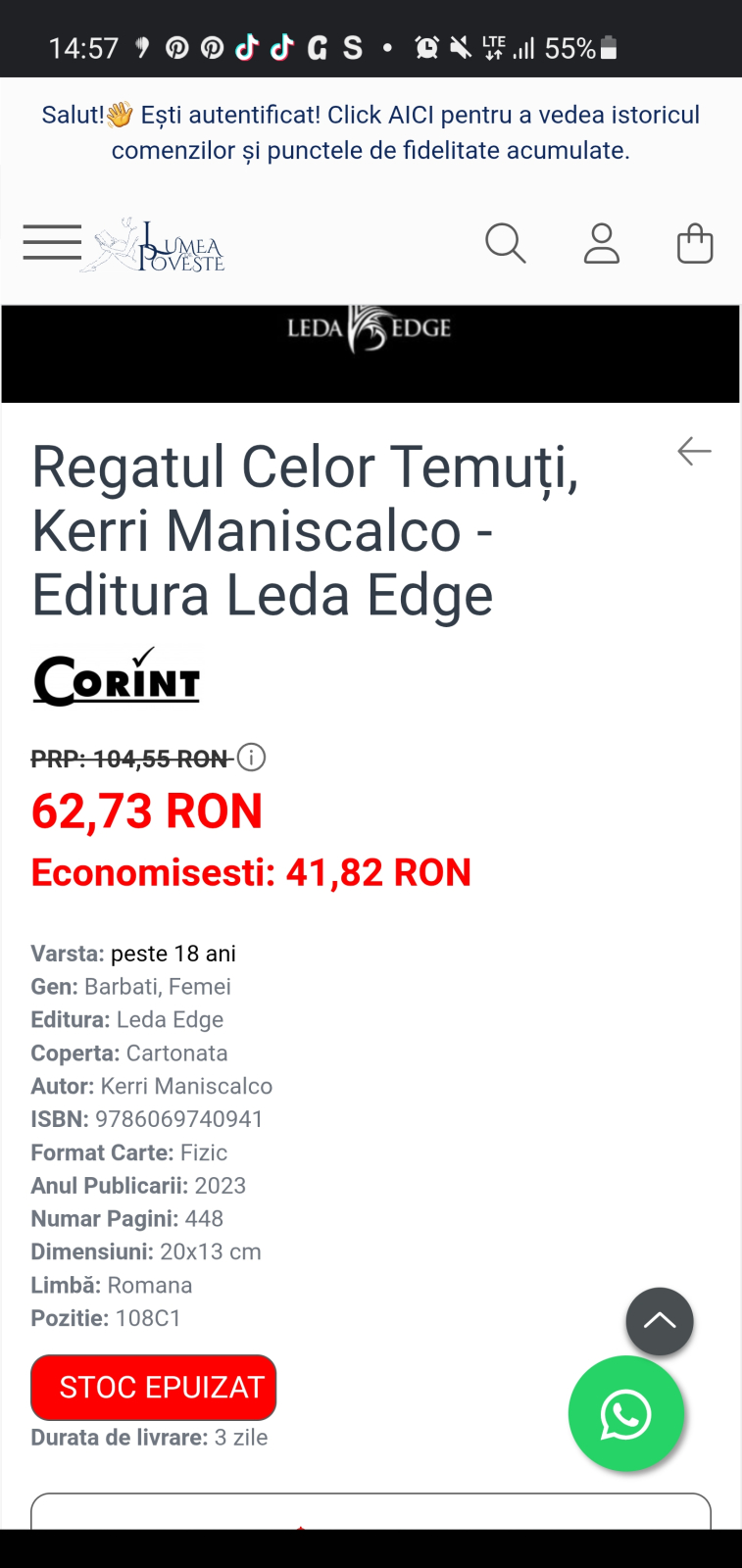Jump back to top of page
Viewport: 742px width, 1568px height.
[x=660, y=1321]
